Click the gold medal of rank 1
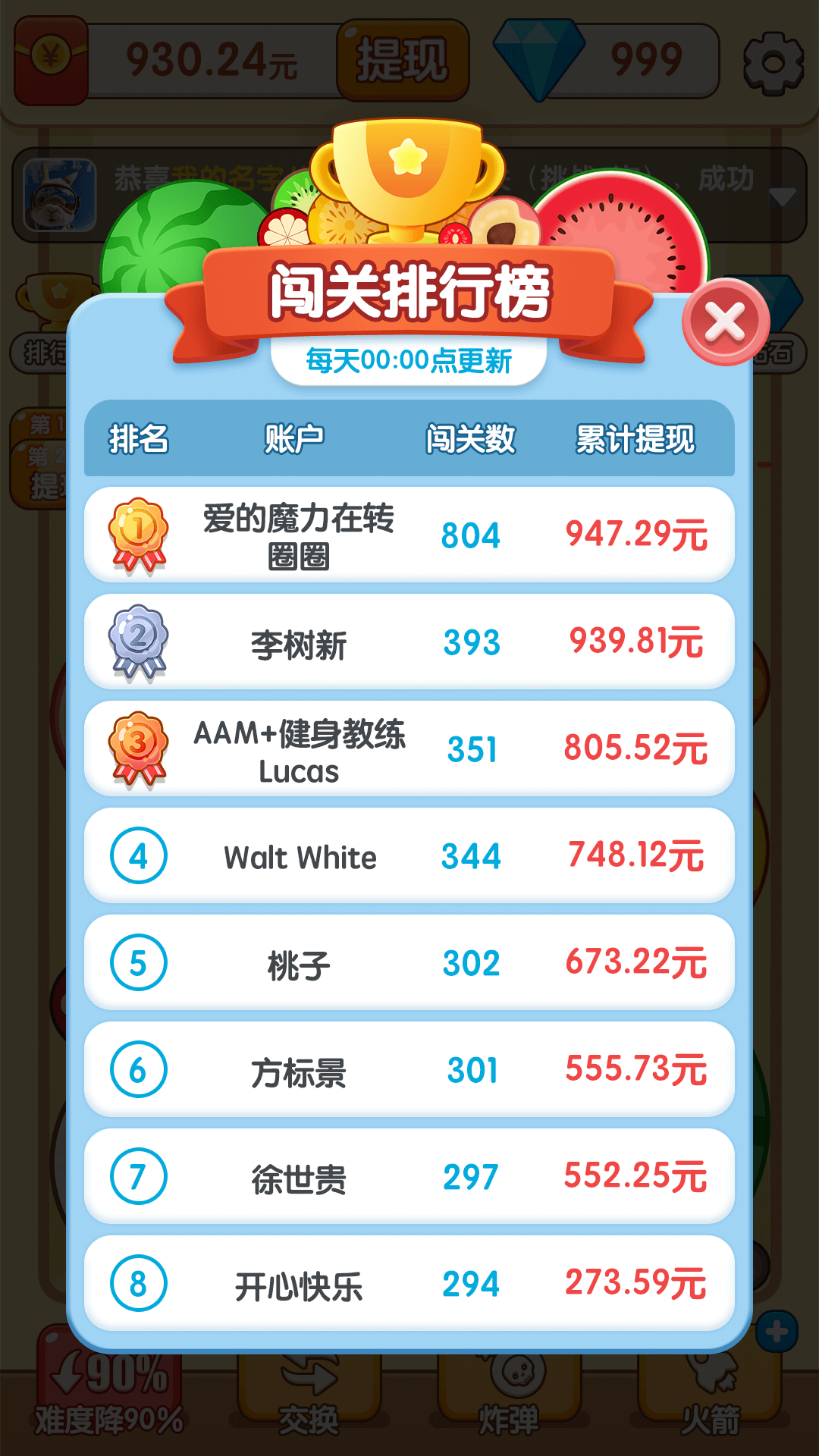This screenshot has height=1456, width=819. [x=136, y=533]
